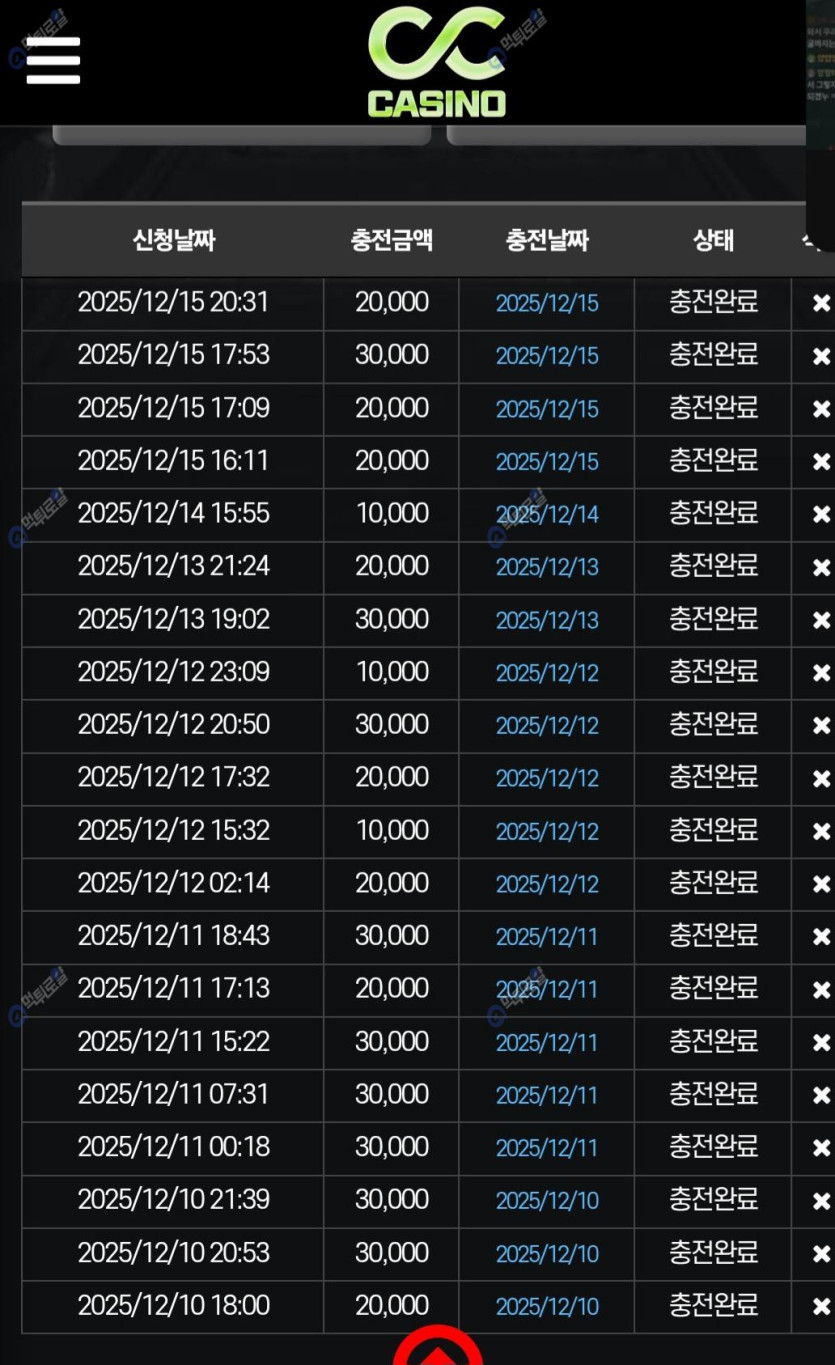Remove the 2025/12/12 02:14 entry
The width and height of the screenshot is (835, 1365).
point(821,884)
